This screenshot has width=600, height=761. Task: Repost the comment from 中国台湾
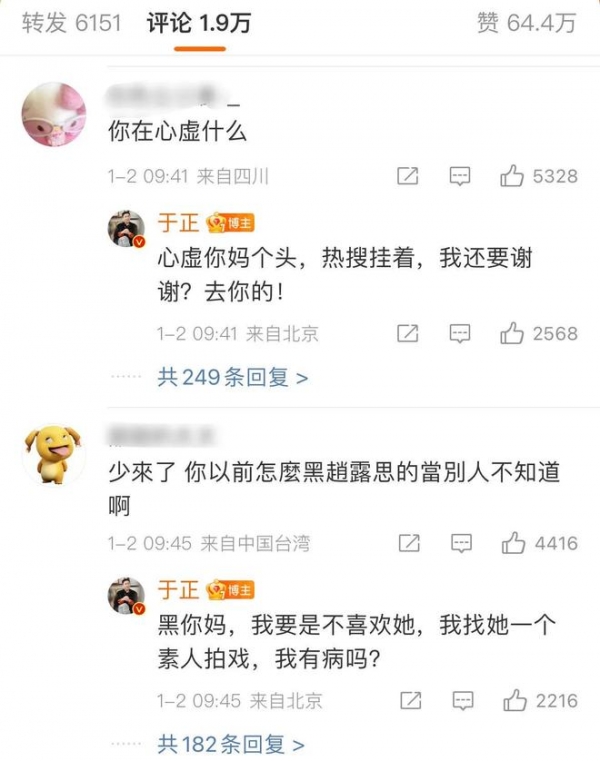(408, 543)
